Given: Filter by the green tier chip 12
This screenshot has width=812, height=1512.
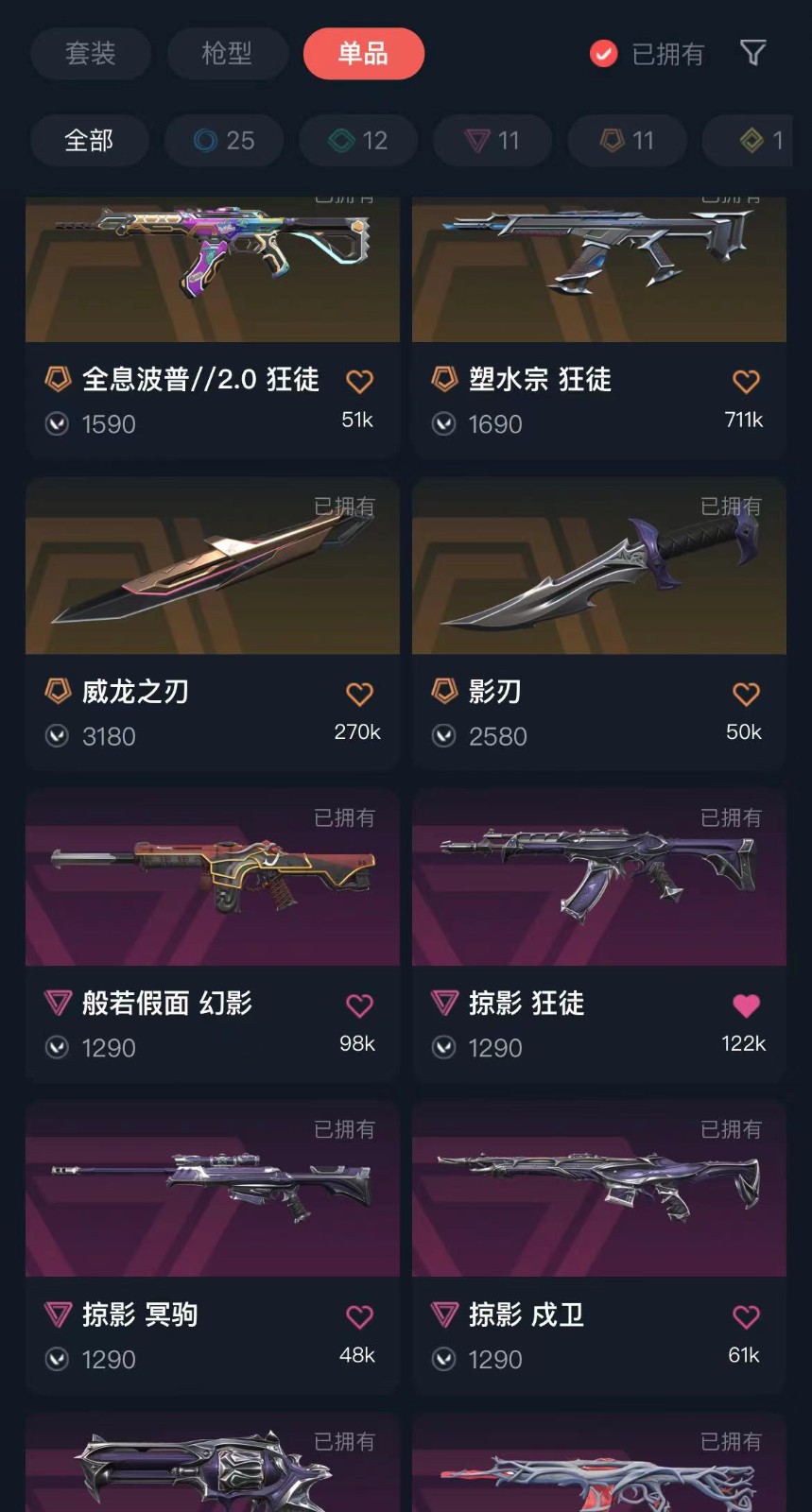Looking at the screenshot, I should point(358,141).
